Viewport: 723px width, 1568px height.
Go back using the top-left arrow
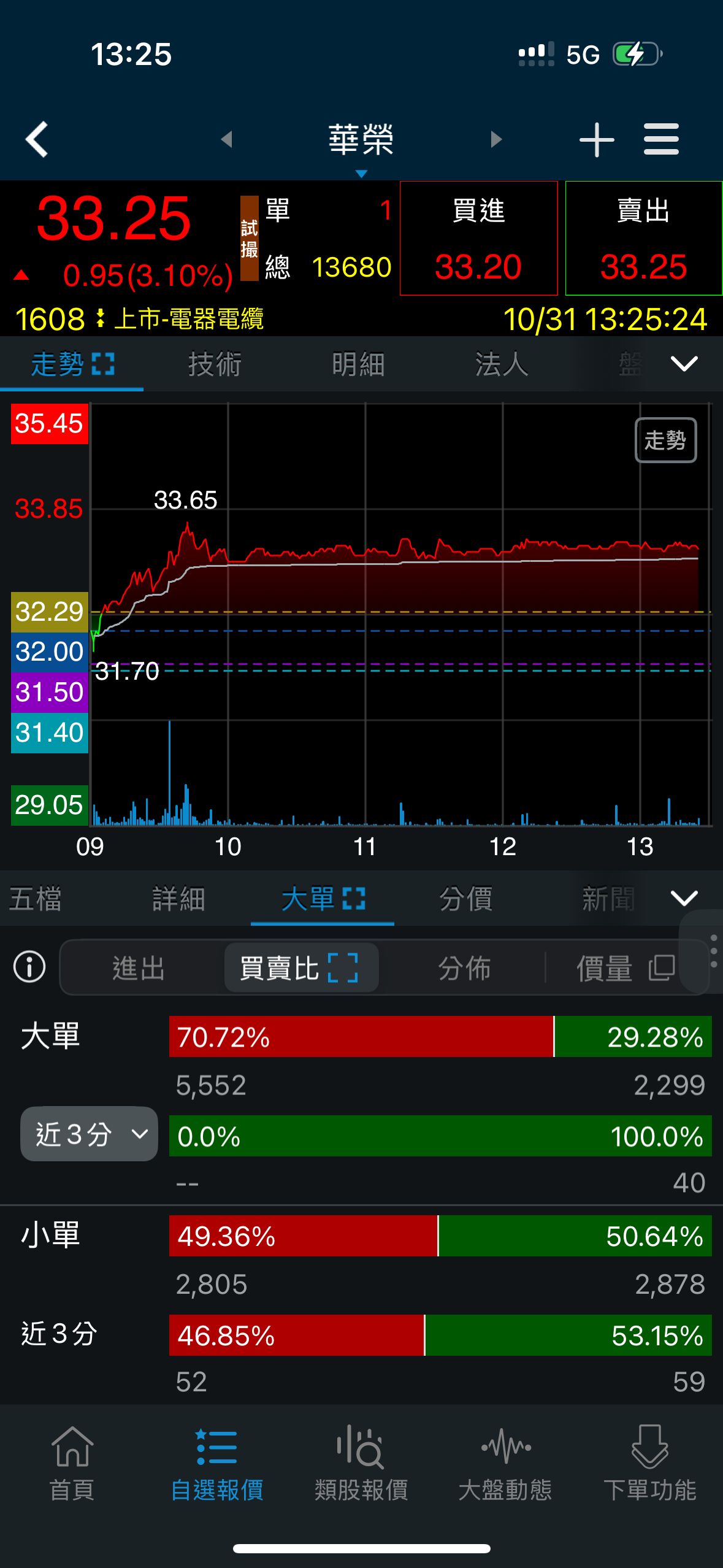click(x=37, y=139)
